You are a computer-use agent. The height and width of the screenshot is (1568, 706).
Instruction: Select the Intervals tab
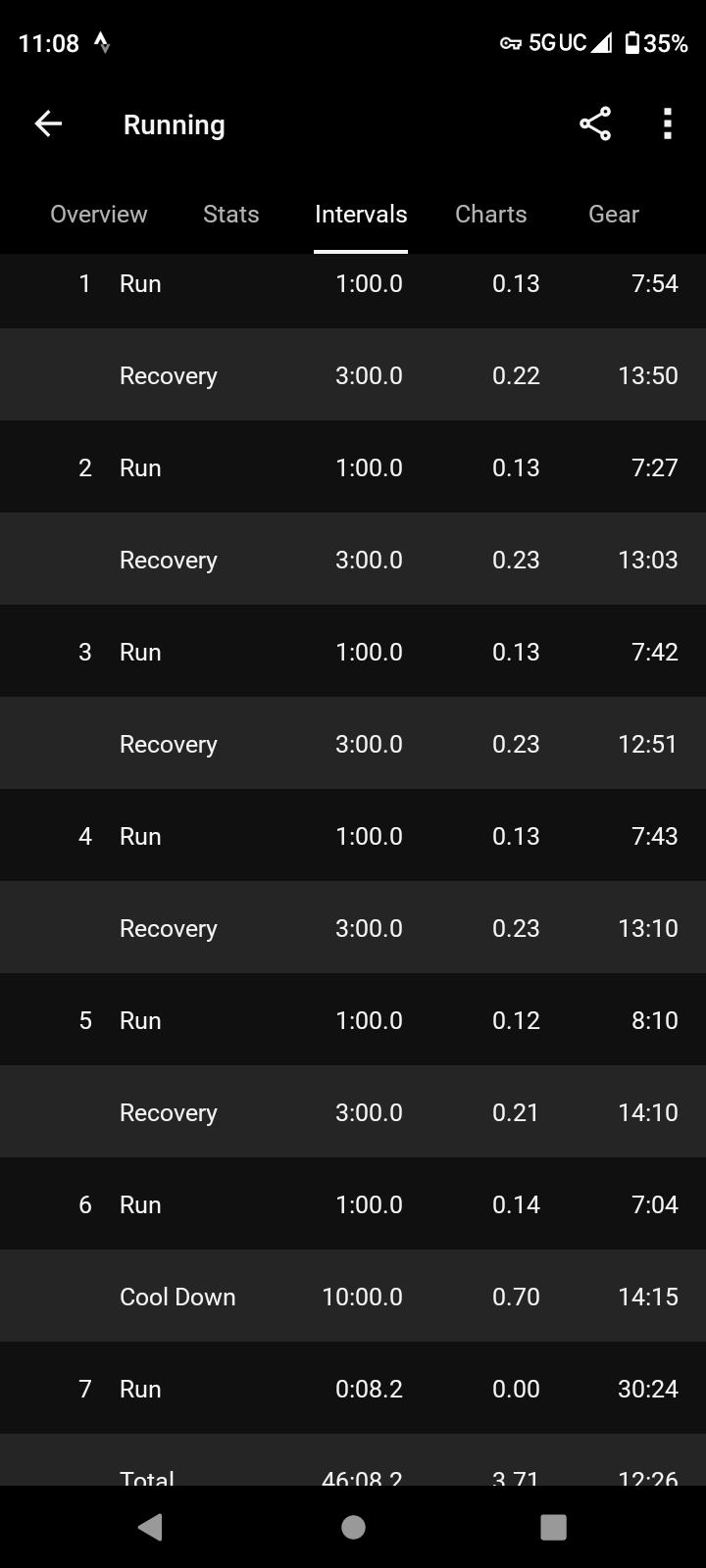click(x=361, y=214)
